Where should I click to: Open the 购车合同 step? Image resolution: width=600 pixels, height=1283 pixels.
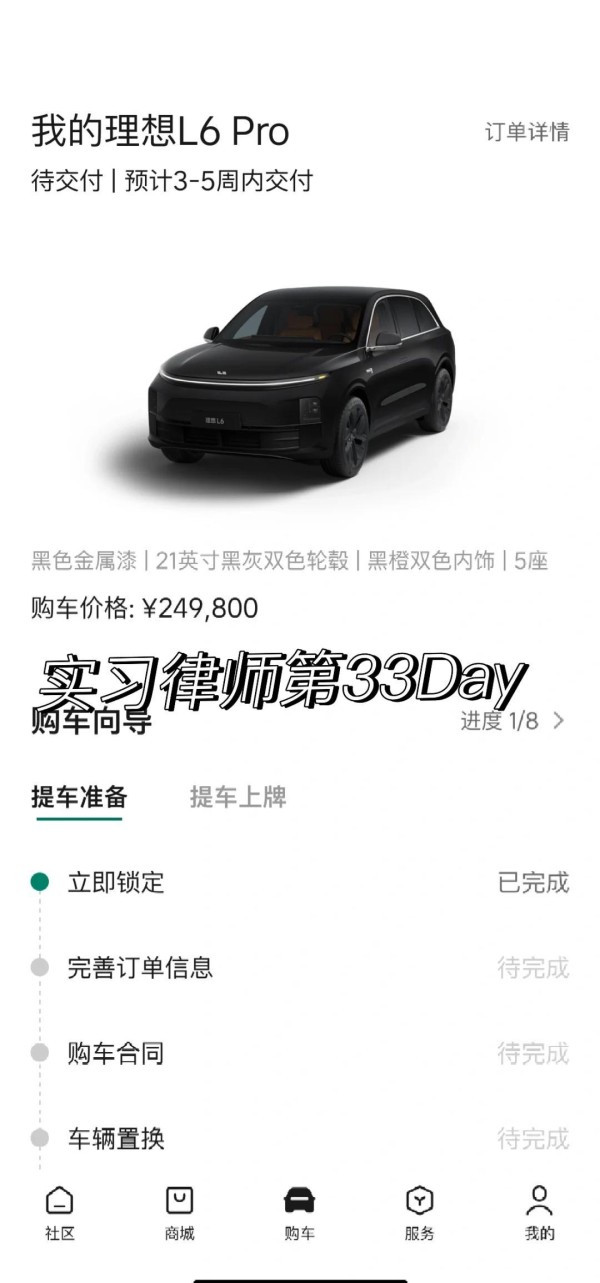116,1053
